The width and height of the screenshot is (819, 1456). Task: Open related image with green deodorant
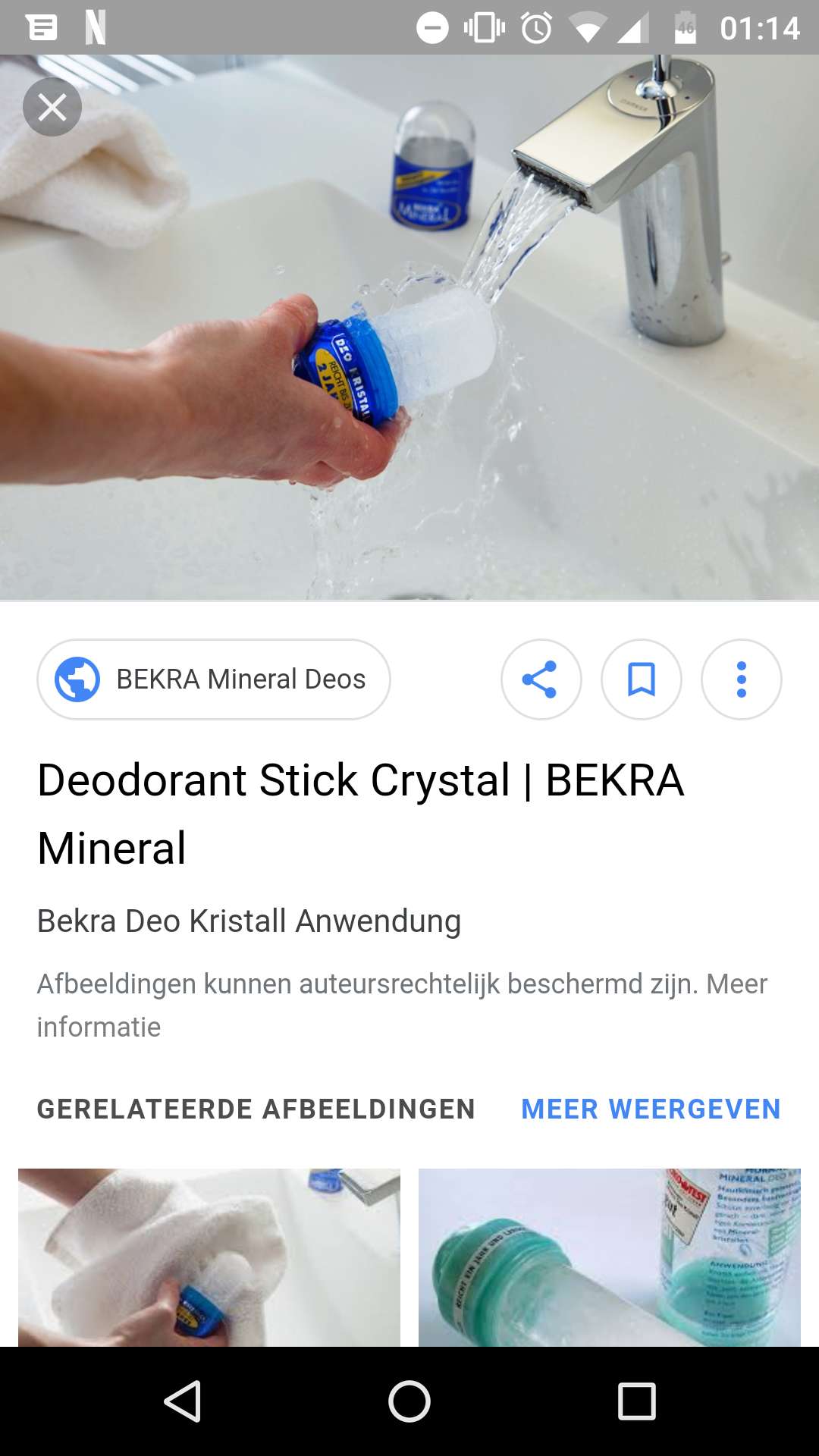tap(610, 1257)
